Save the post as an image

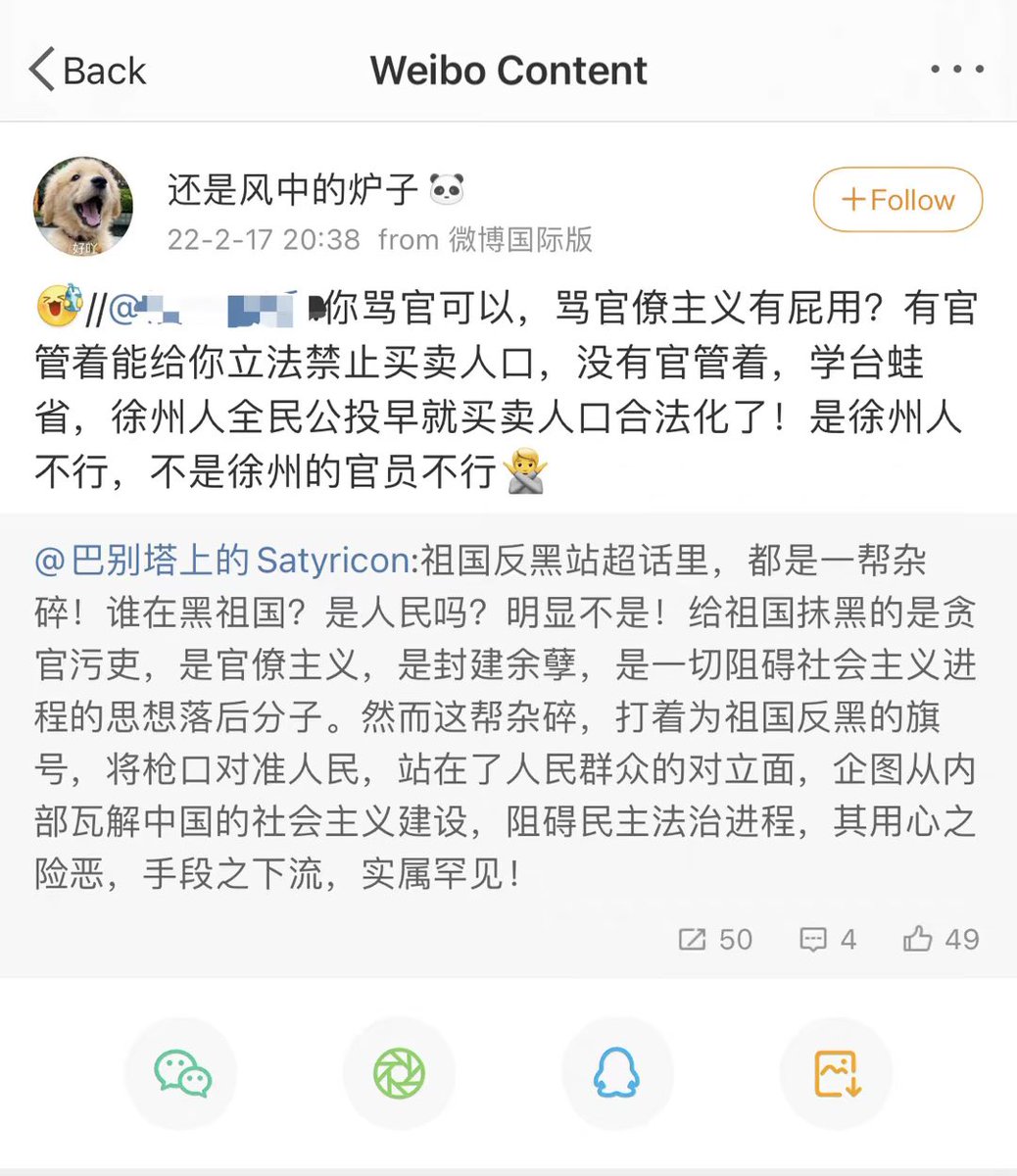click(x=836, y=1073)
